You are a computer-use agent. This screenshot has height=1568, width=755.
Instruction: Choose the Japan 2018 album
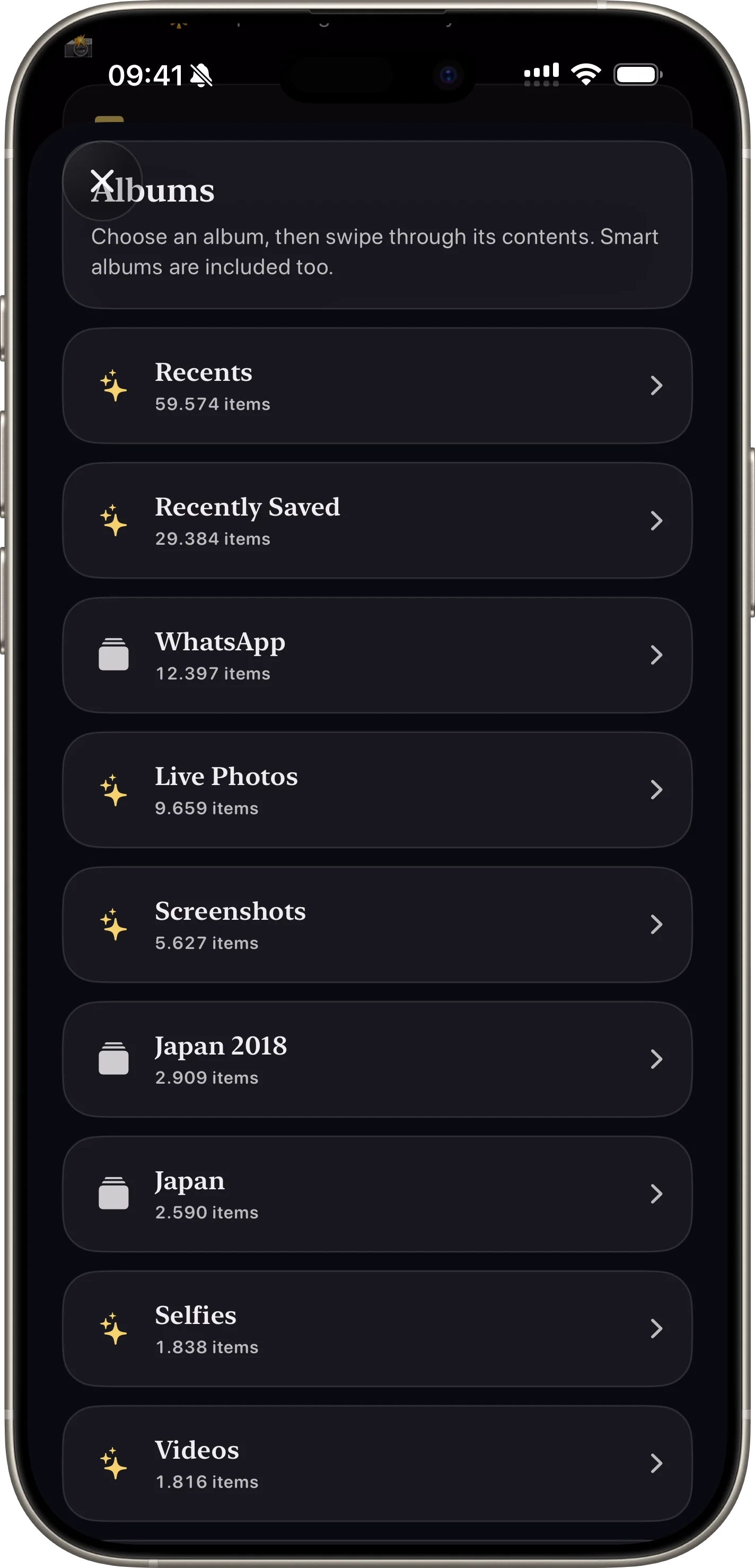click(376, 1060)
